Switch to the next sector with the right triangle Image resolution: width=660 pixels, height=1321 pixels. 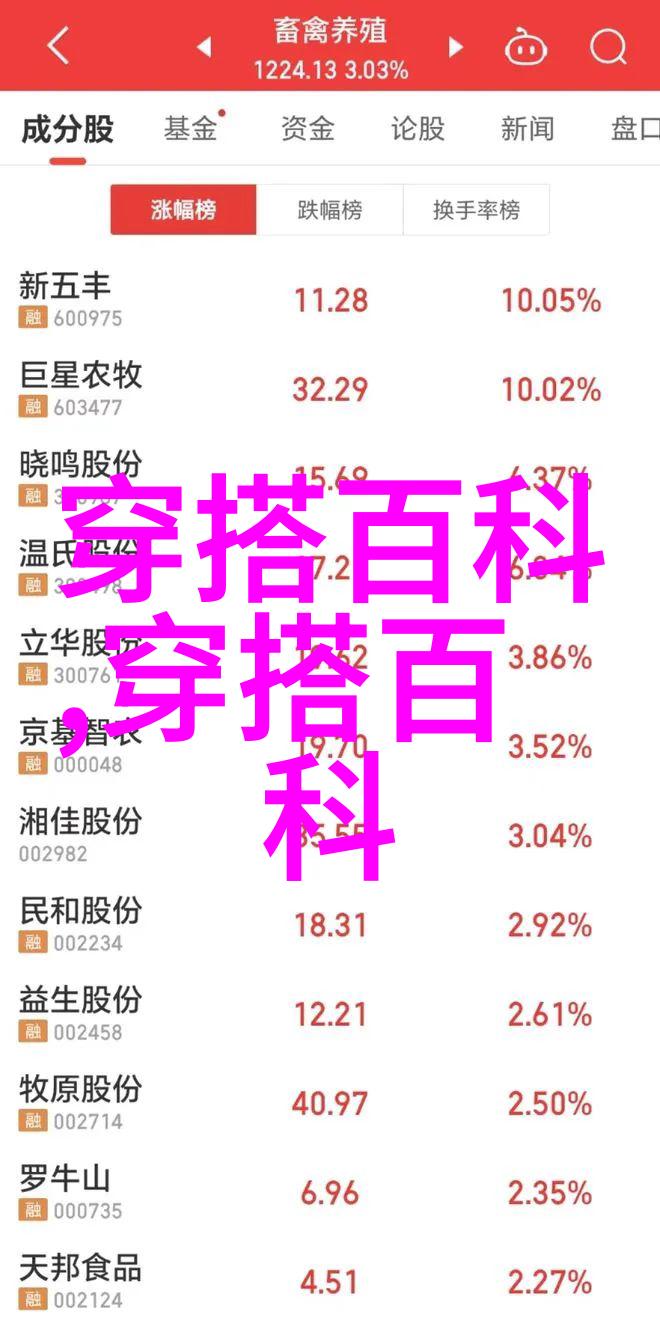point(456,46)
